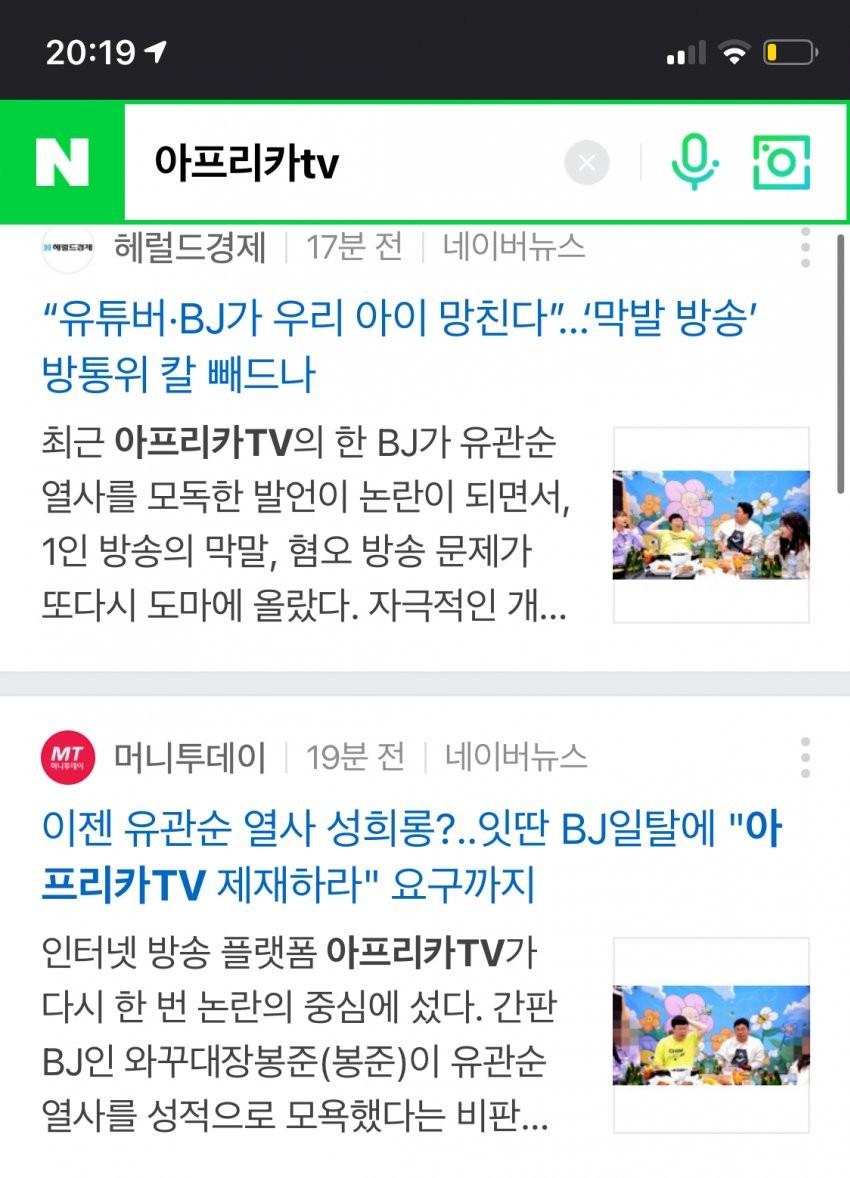This screenshot has width=850, height=1178.
Task: Clear the search text with the X button
Action: 587,163
